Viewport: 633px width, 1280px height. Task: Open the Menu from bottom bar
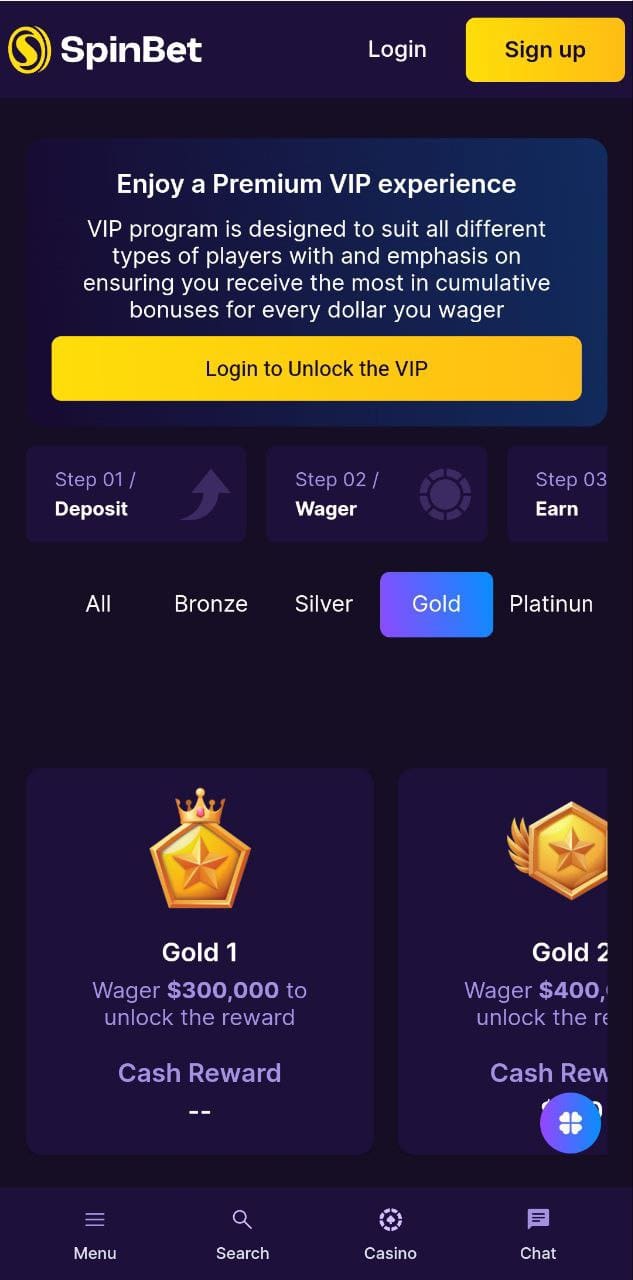click(95, 1234)
